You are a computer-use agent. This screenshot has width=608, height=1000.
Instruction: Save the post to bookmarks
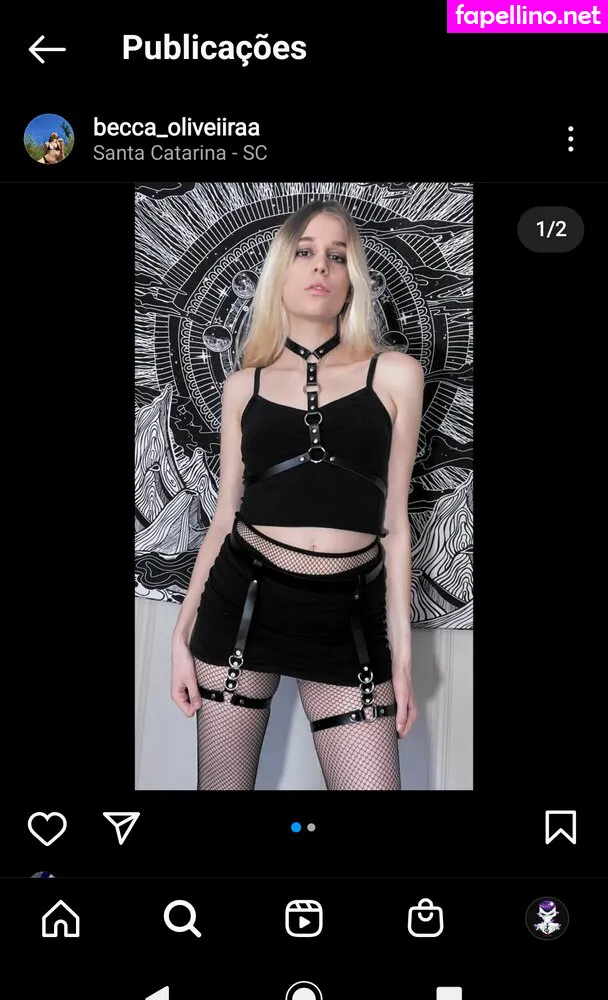[x=560, y=827]
